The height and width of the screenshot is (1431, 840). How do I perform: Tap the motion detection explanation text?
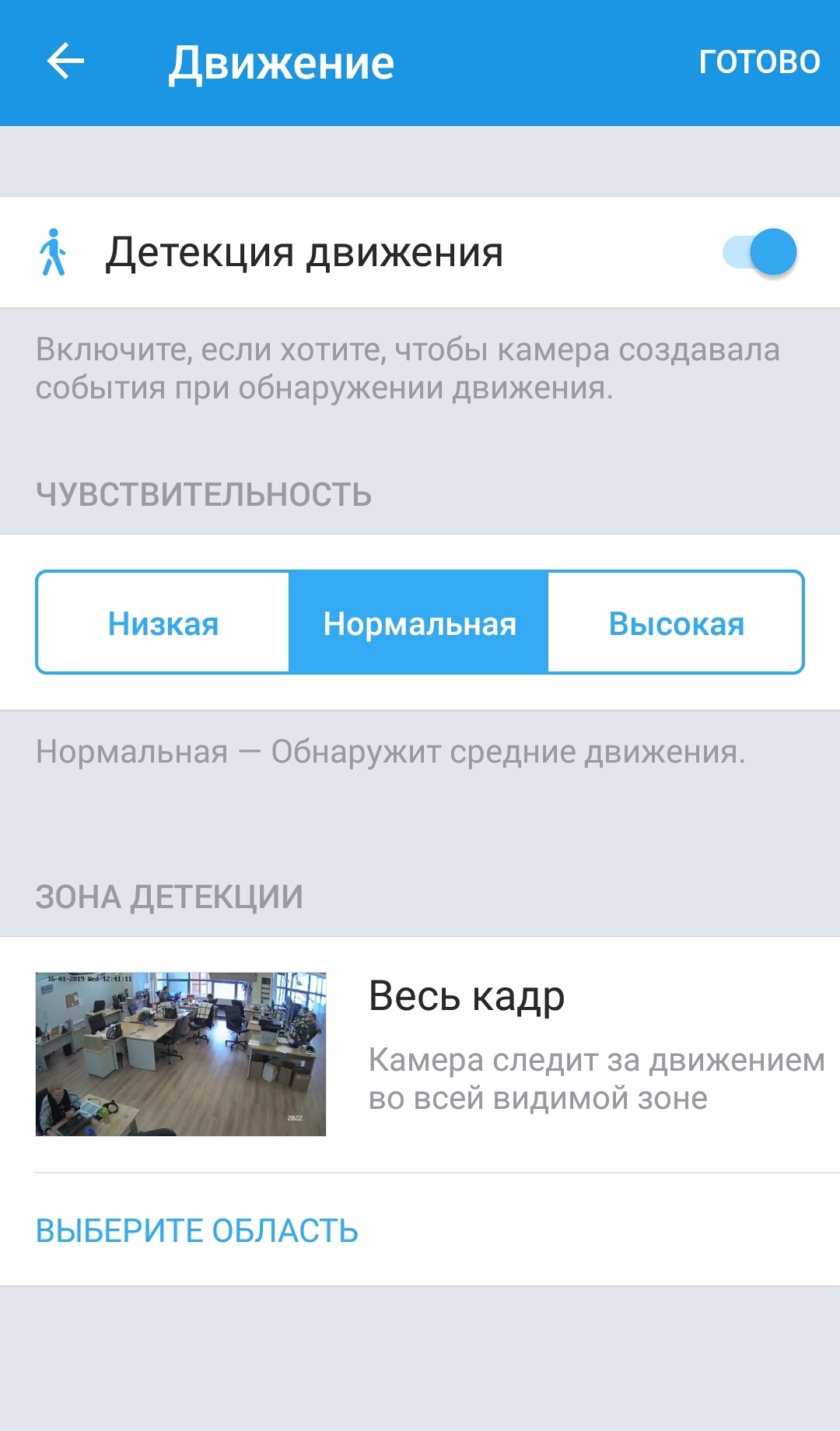408,367
